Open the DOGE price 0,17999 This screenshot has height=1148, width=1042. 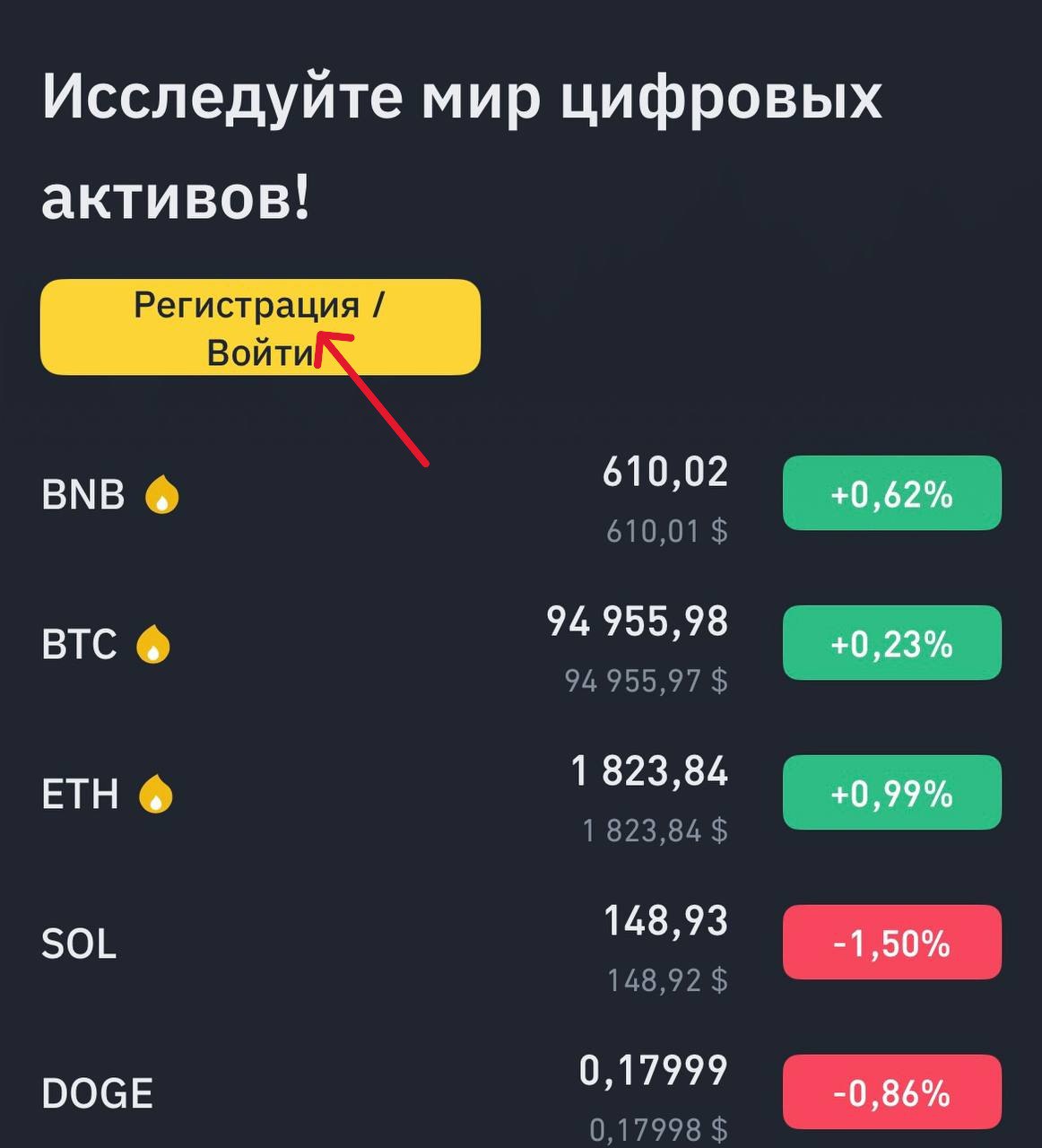click(654, 1069)
